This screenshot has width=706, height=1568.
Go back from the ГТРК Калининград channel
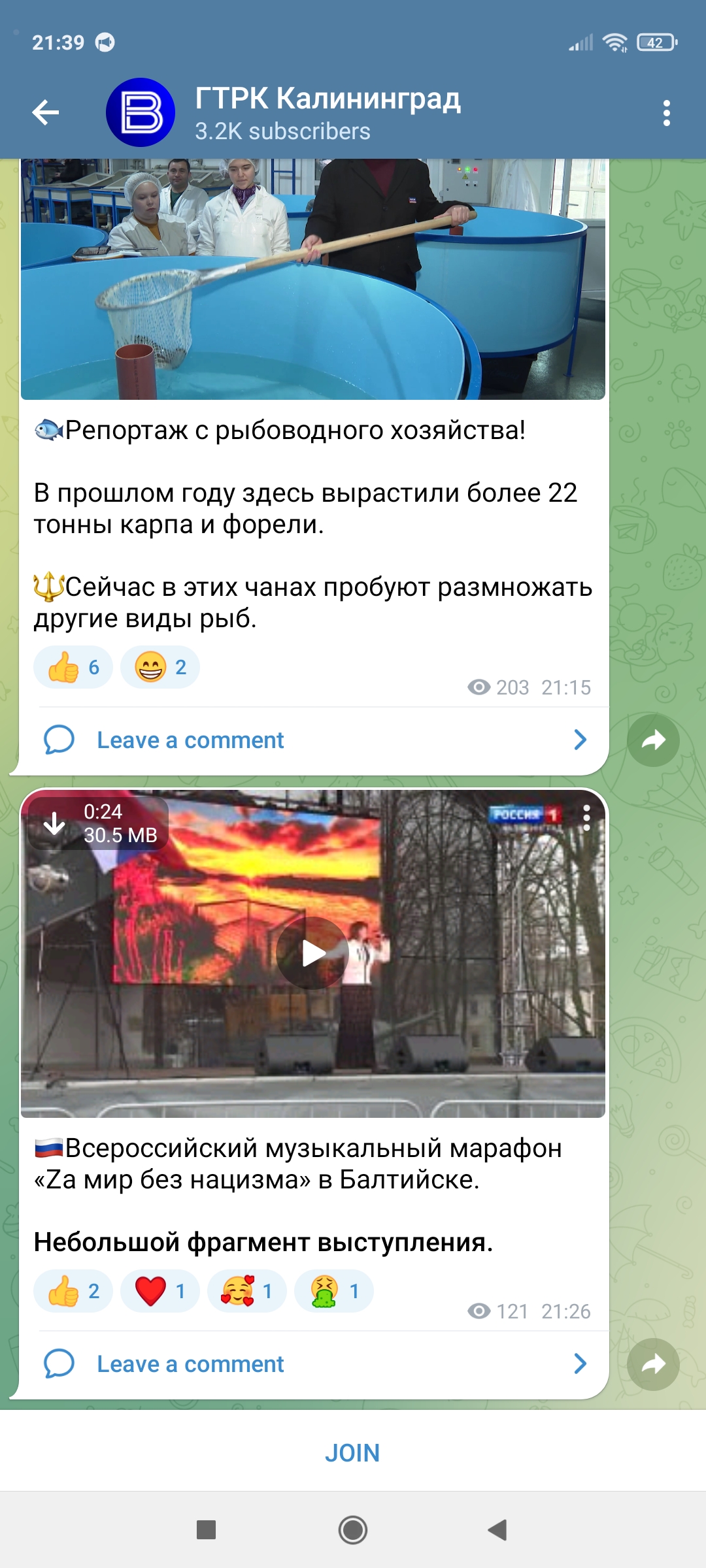point(46,112)
